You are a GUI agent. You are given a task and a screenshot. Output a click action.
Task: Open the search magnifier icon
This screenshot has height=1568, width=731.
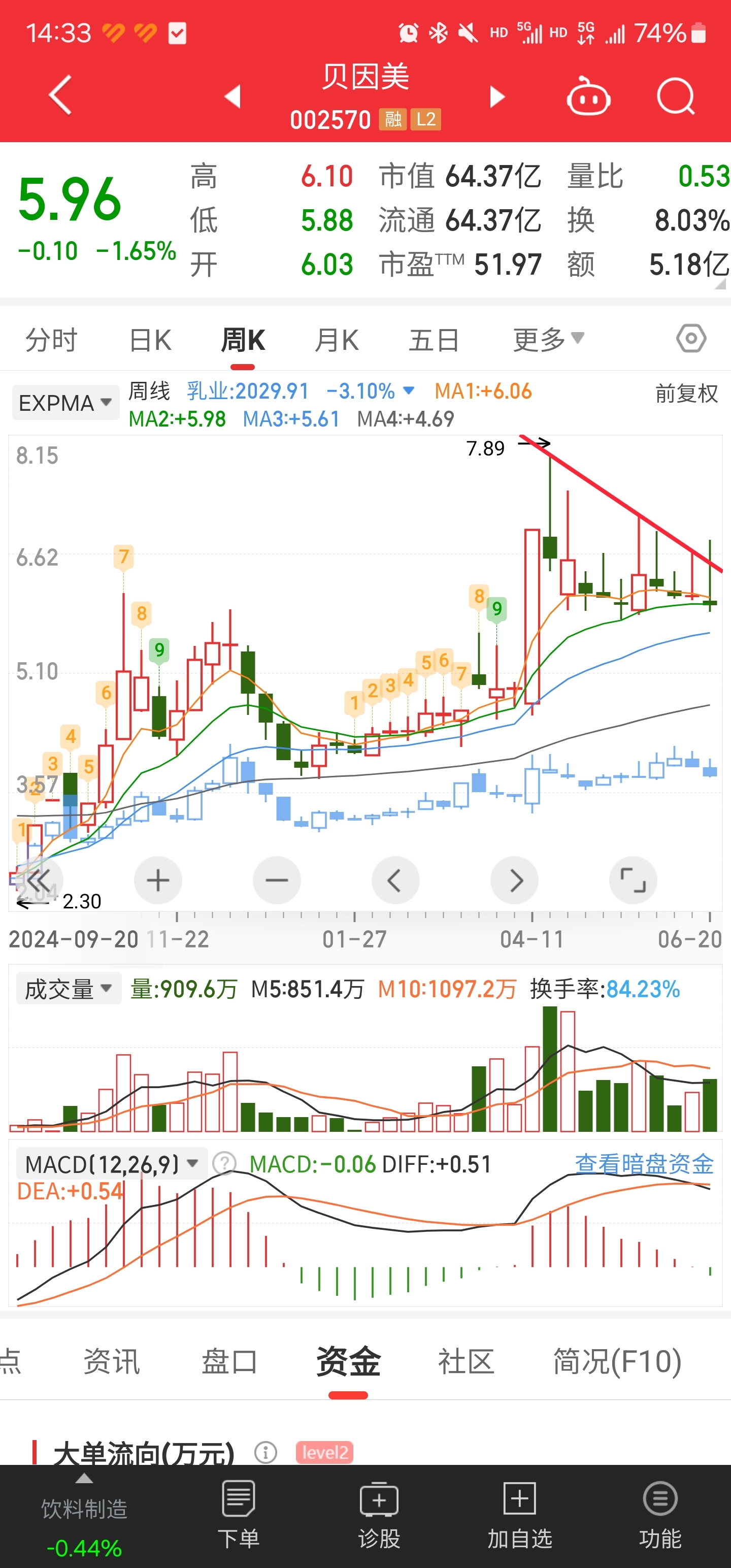click(x=676, y=96)
